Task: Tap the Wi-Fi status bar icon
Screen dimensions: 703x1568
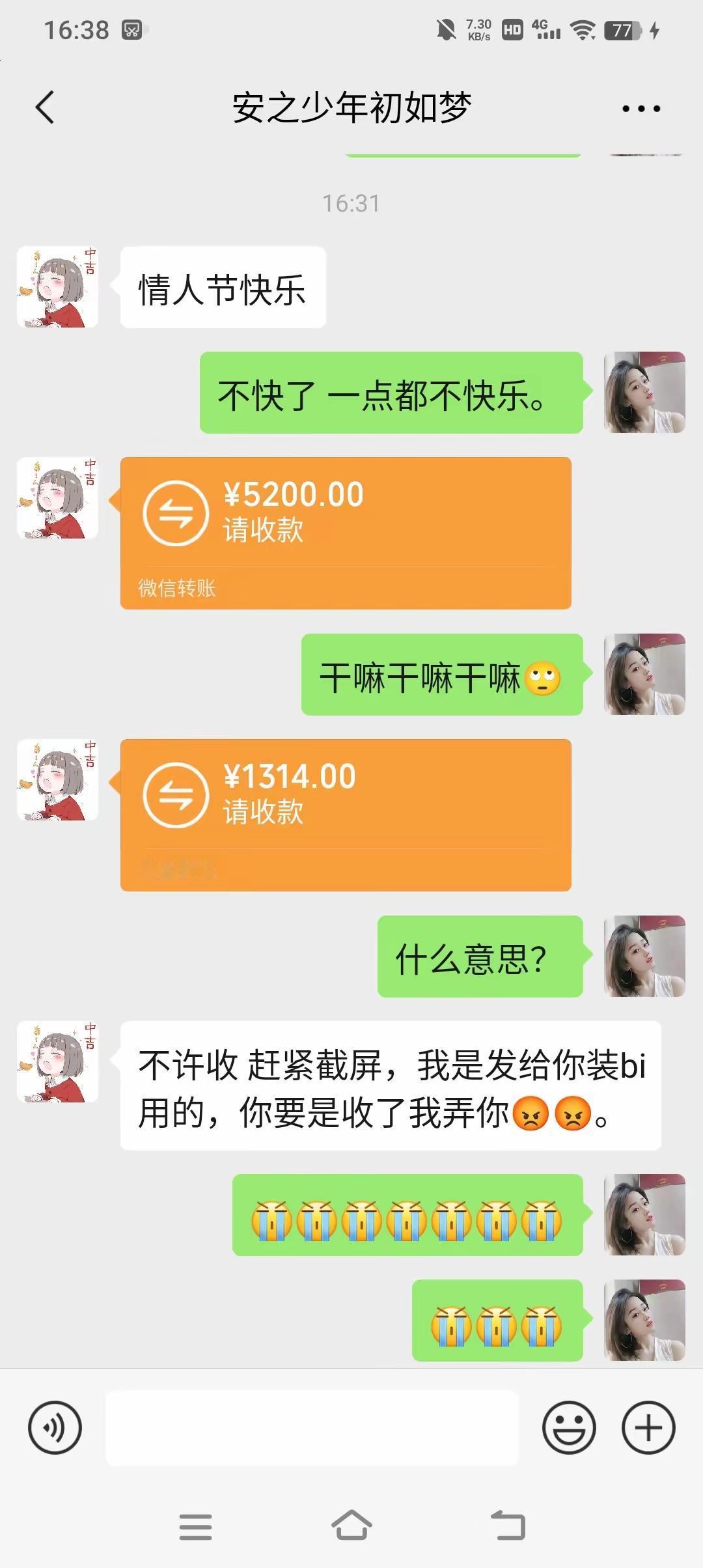Action: coord(581,29)
